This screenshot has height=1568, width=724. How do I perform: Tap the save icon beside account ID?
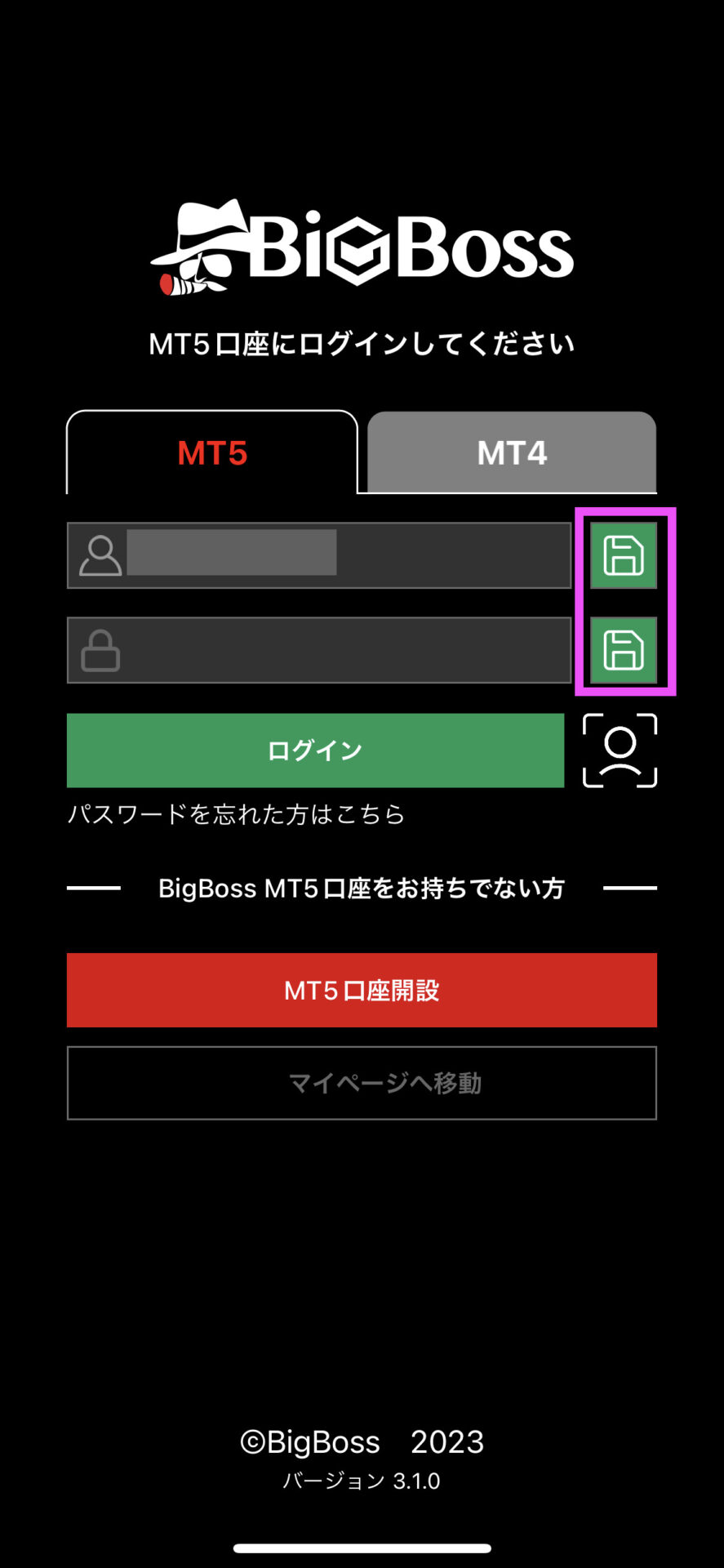(x=624, y=555)
